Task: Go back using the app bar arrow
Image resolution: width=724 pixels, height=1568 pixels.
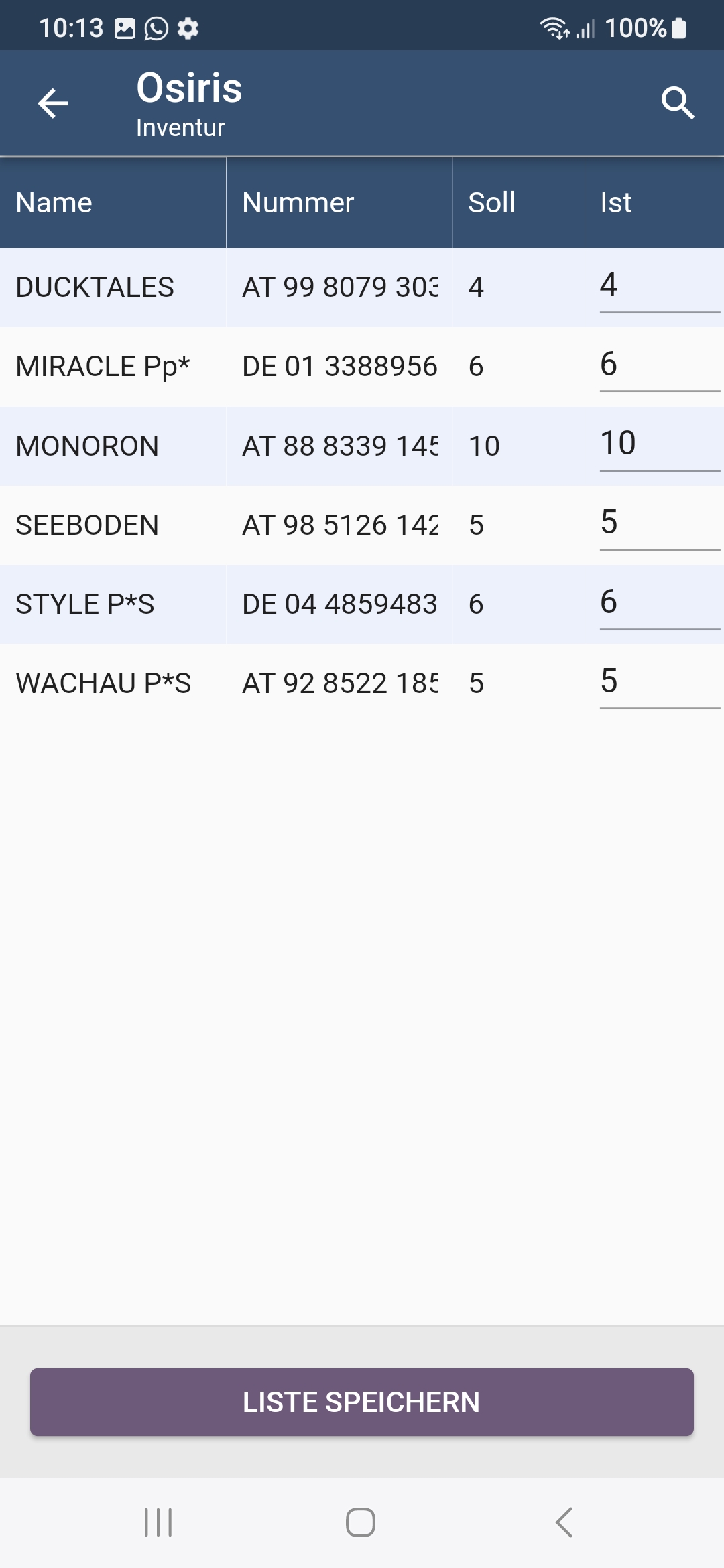Action: click(x=53, y=103)
